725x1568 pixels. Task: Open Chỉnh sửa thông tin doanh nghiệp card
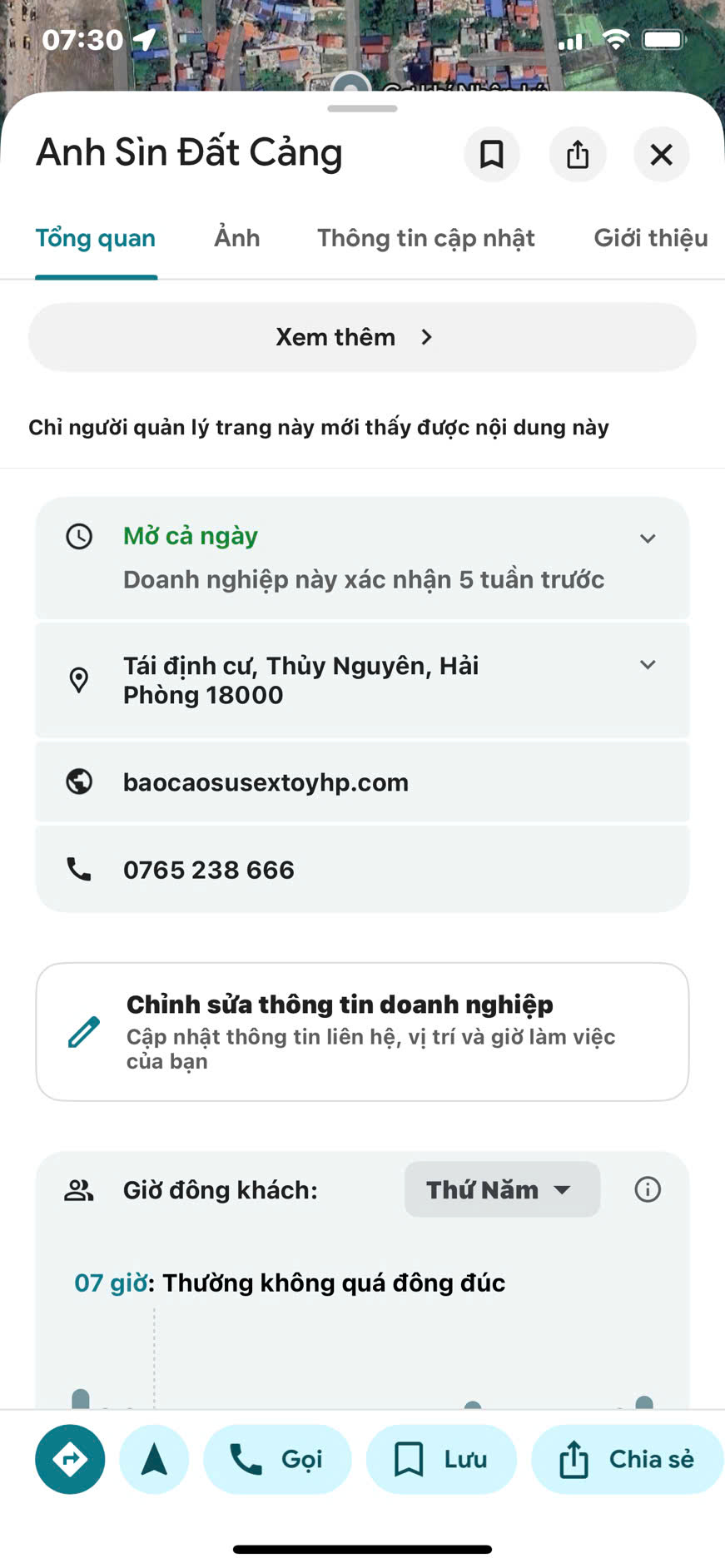point(362,1032)
